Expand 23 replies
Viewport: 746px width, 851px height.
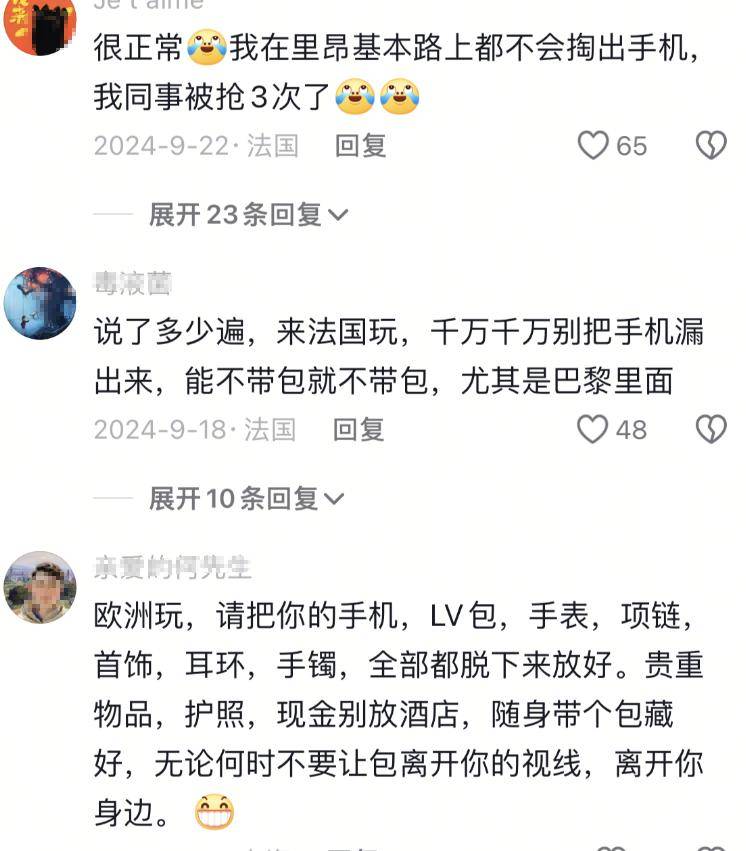(x=247, y=214)
